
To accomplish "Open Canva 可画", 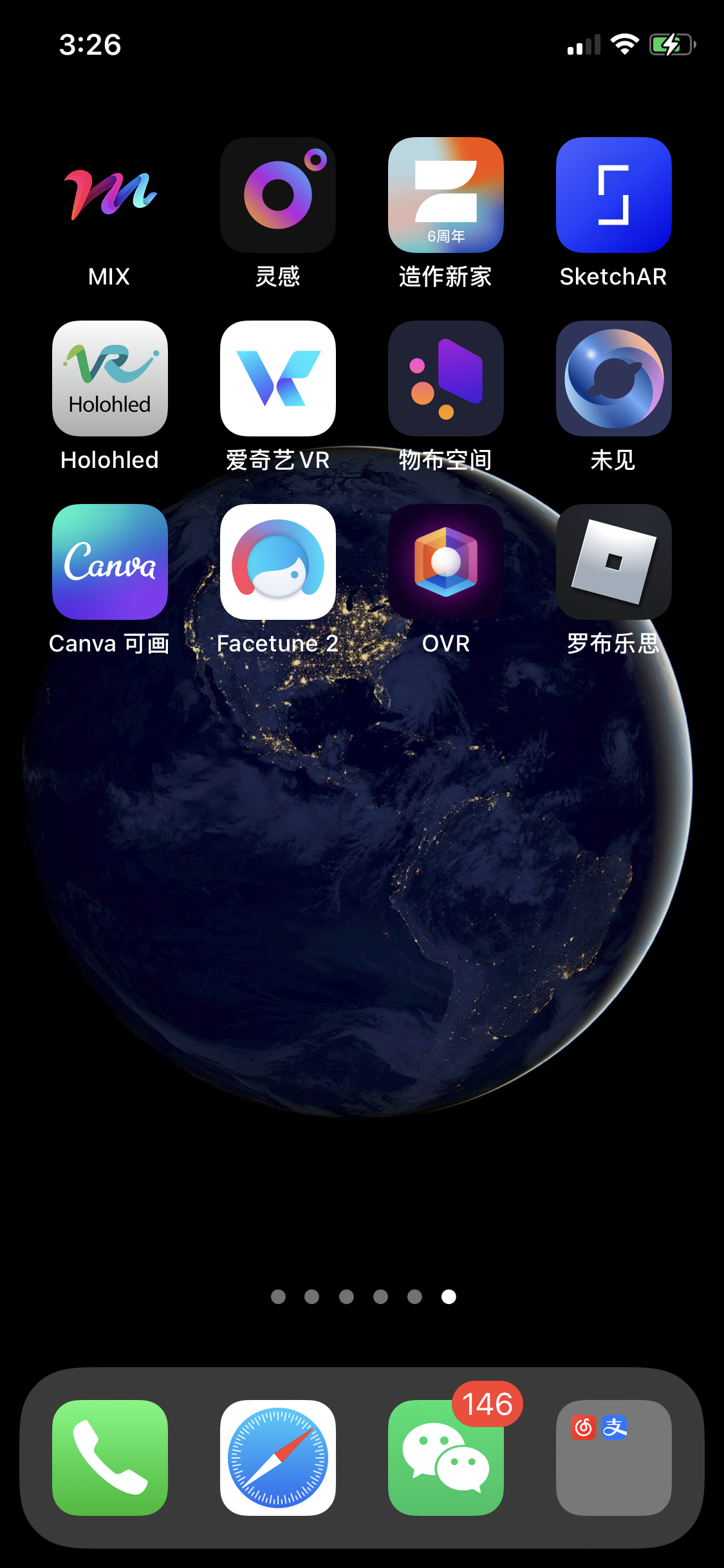I will [x=110, y=562].
